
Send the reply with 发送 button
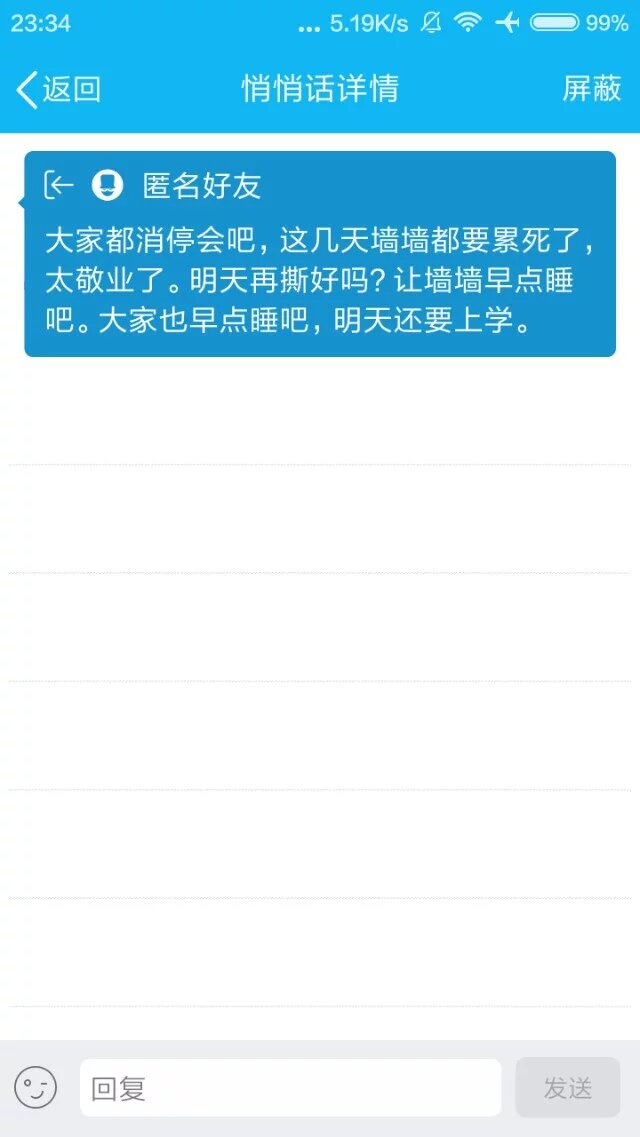point(567,1087)
